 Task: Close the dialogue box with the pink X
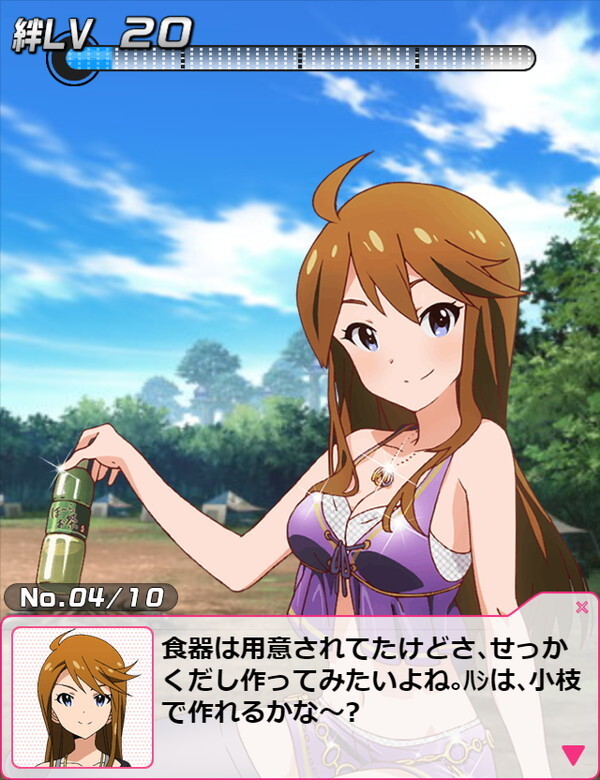click(x=582, y=606)
